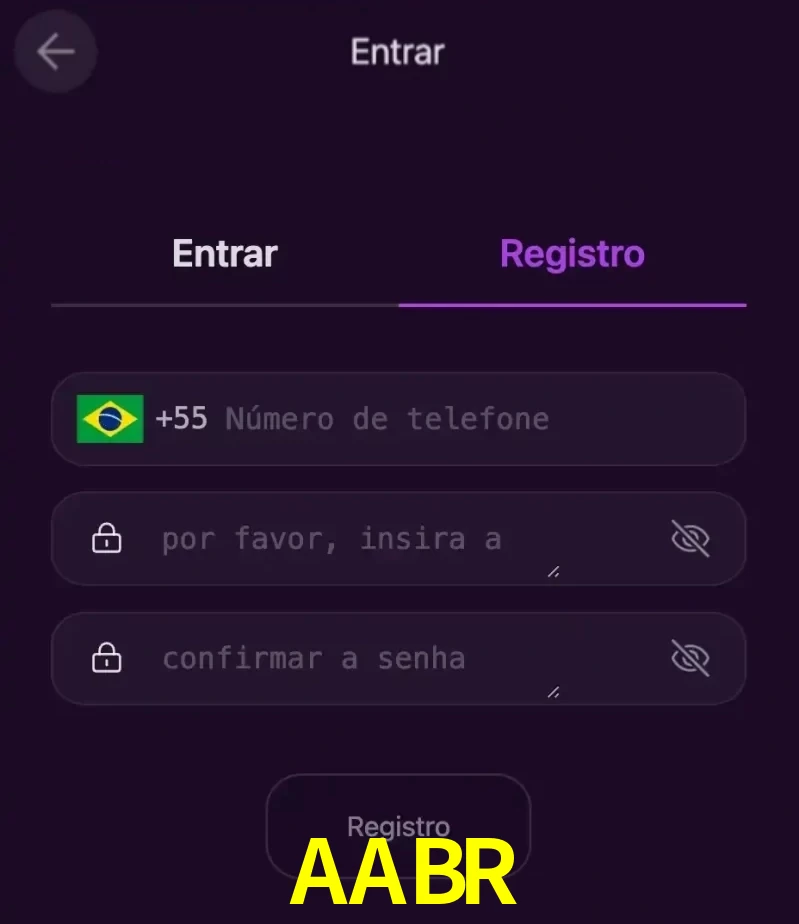Screen dimensions: 799x924
Task: Switch to the Entrar tab
Action: click(225, 254)
